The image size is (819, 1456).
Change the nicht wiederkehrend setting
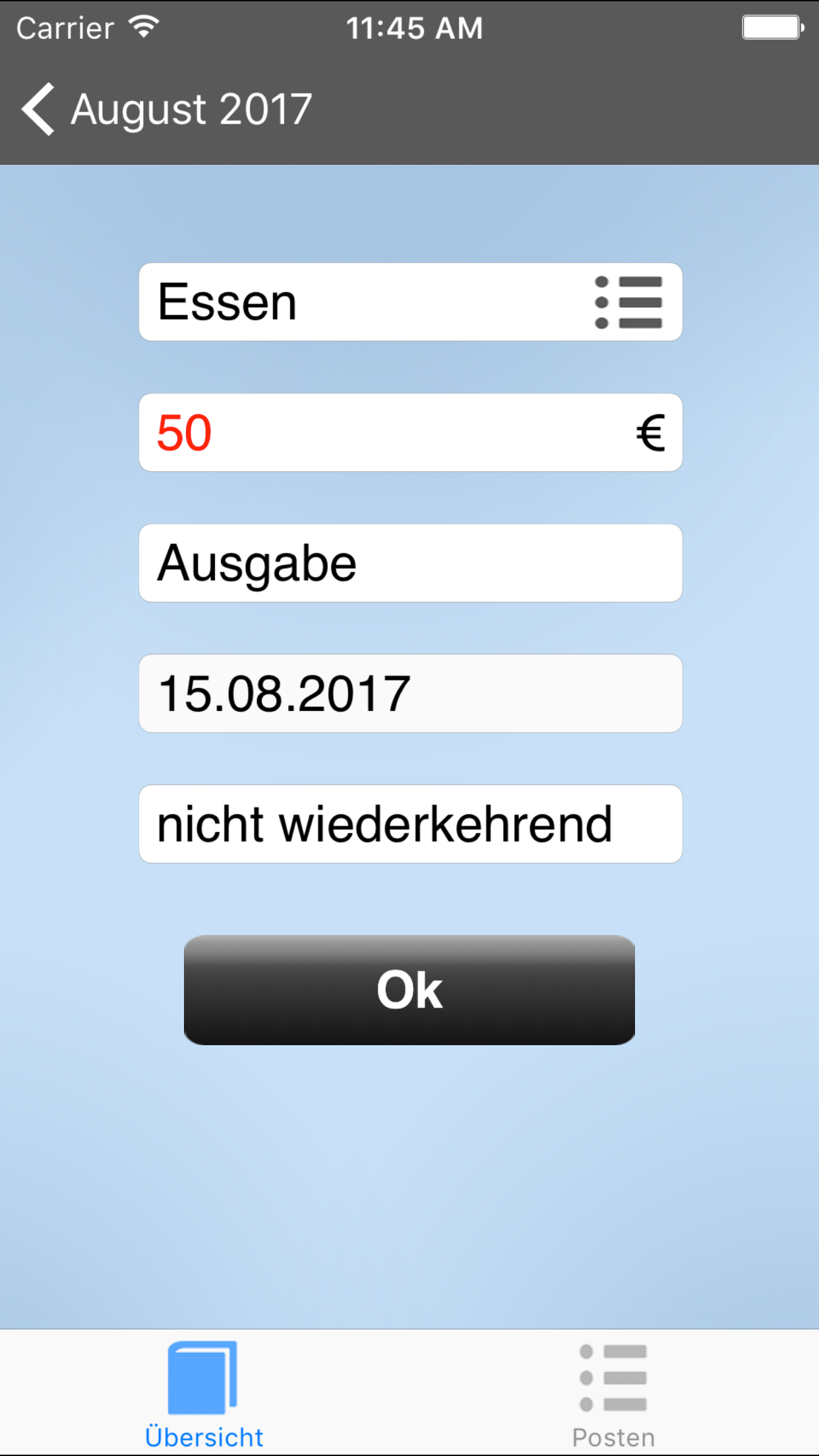tap(410, 824)
